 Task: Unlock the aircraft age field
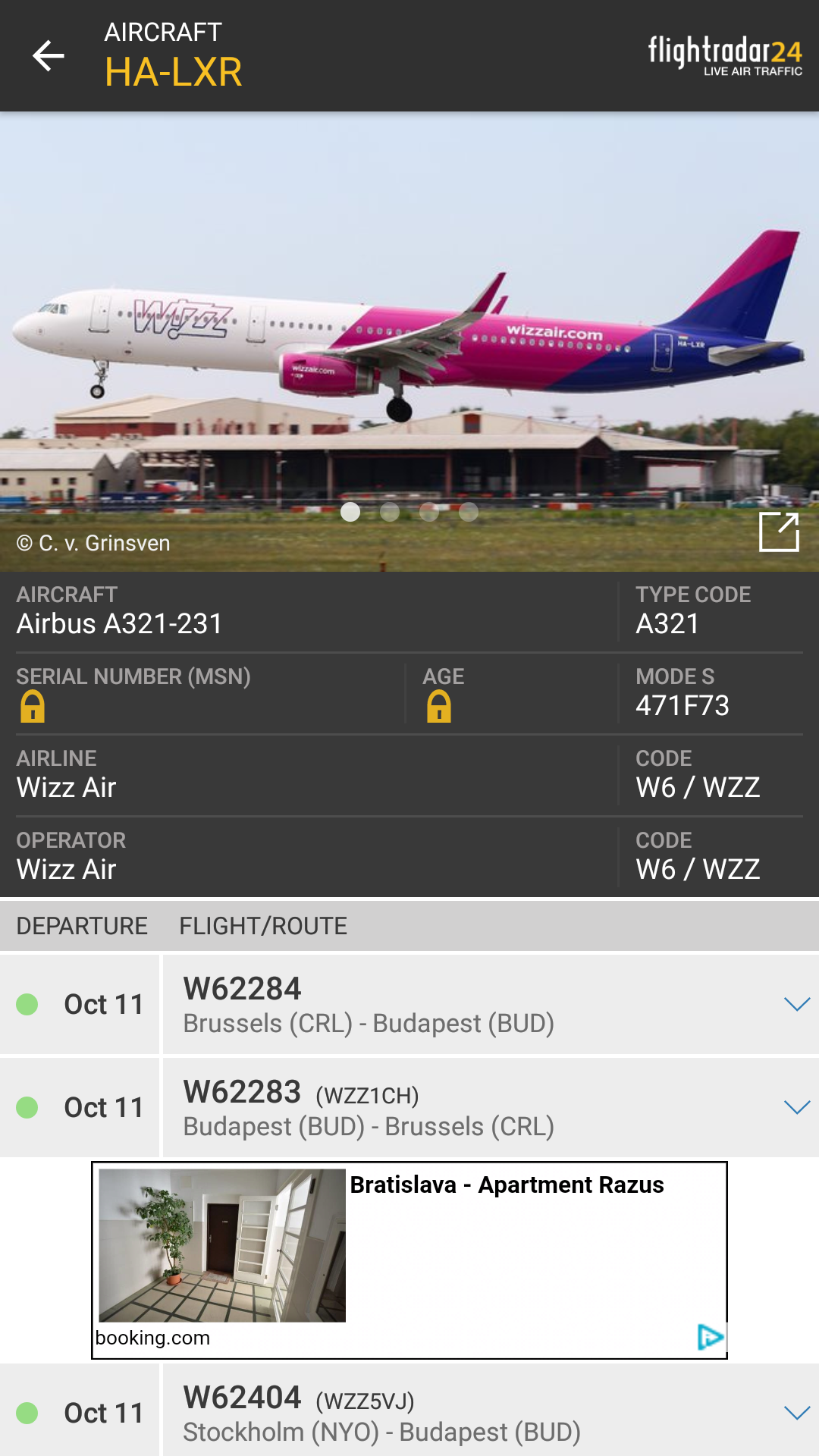(439, 706)
